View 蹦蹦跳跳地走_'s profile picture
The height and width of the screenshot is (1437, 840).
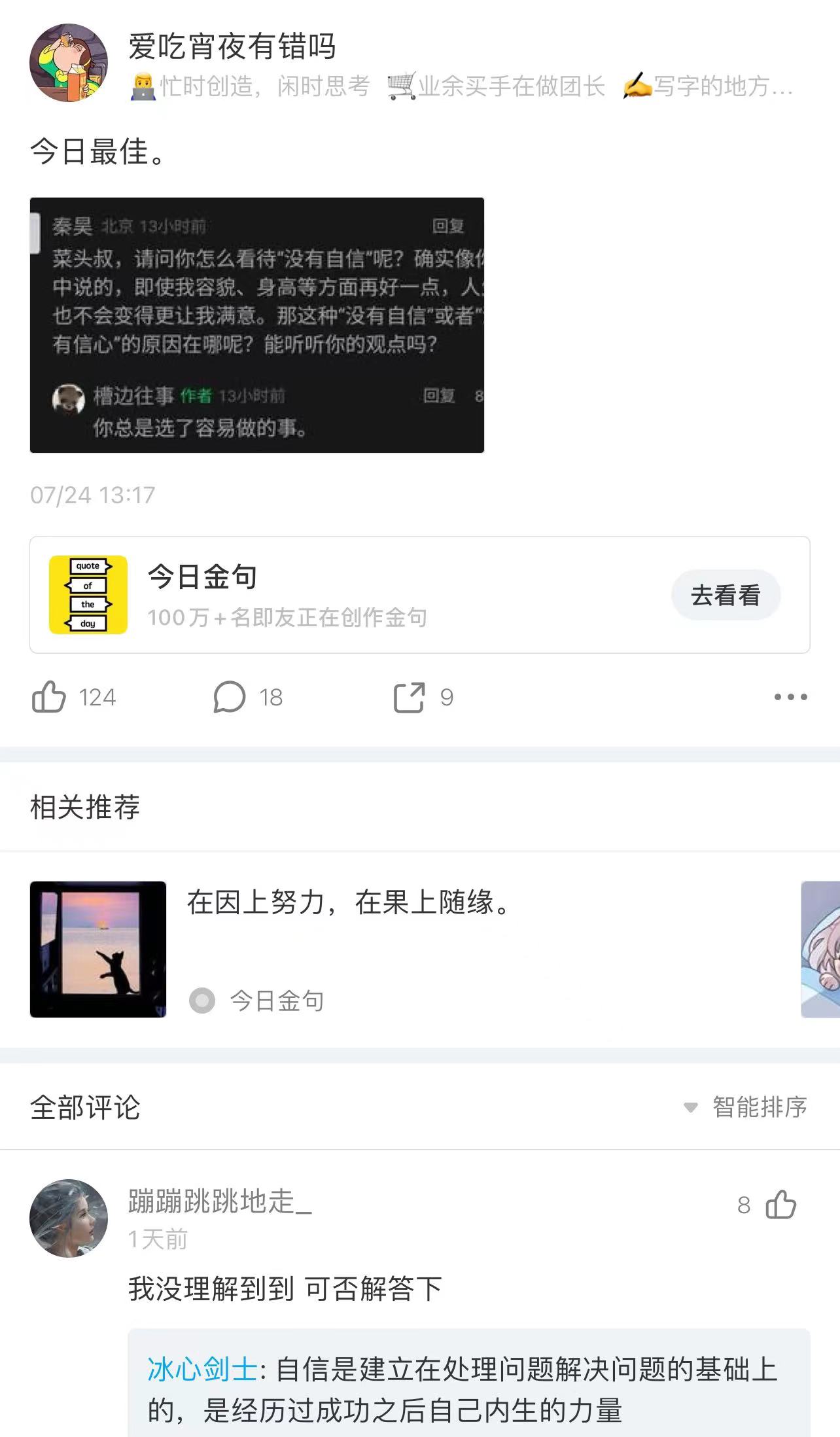pyautogui.click(x=69, y=1218)
